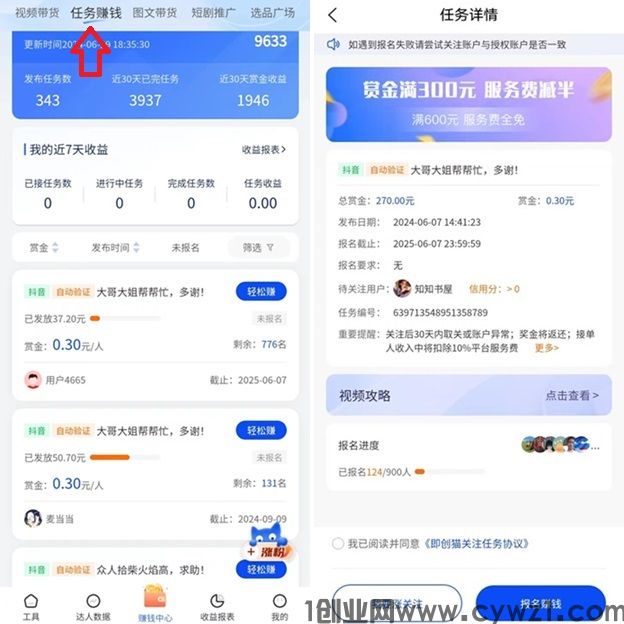The image size is (624, 624).
Task: Switch to the 图文带货 tab
Action: coord(154,13)
